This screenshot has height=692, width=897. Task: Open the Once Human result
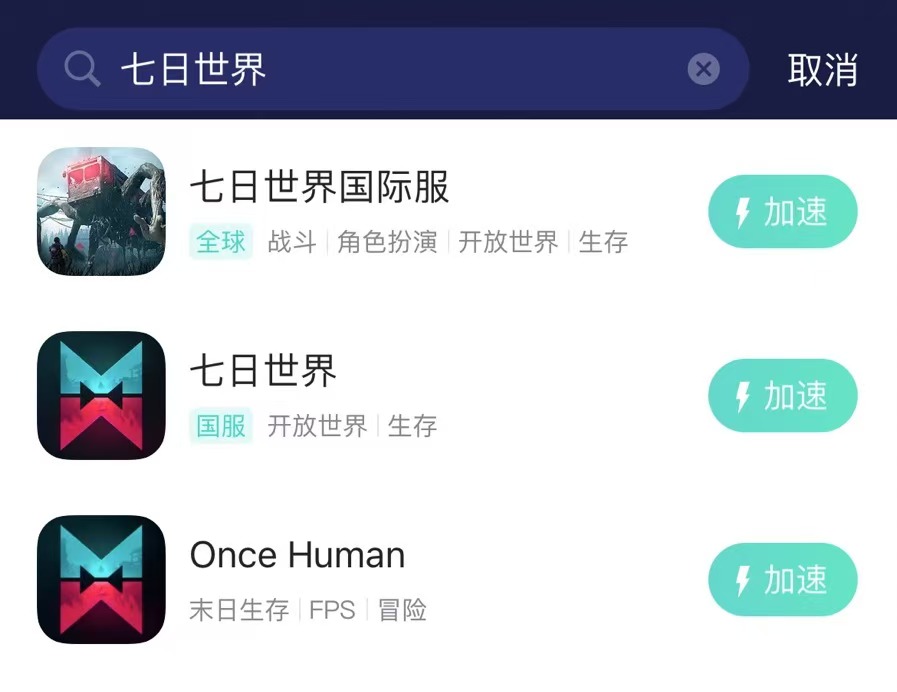[x=297, y=556]
